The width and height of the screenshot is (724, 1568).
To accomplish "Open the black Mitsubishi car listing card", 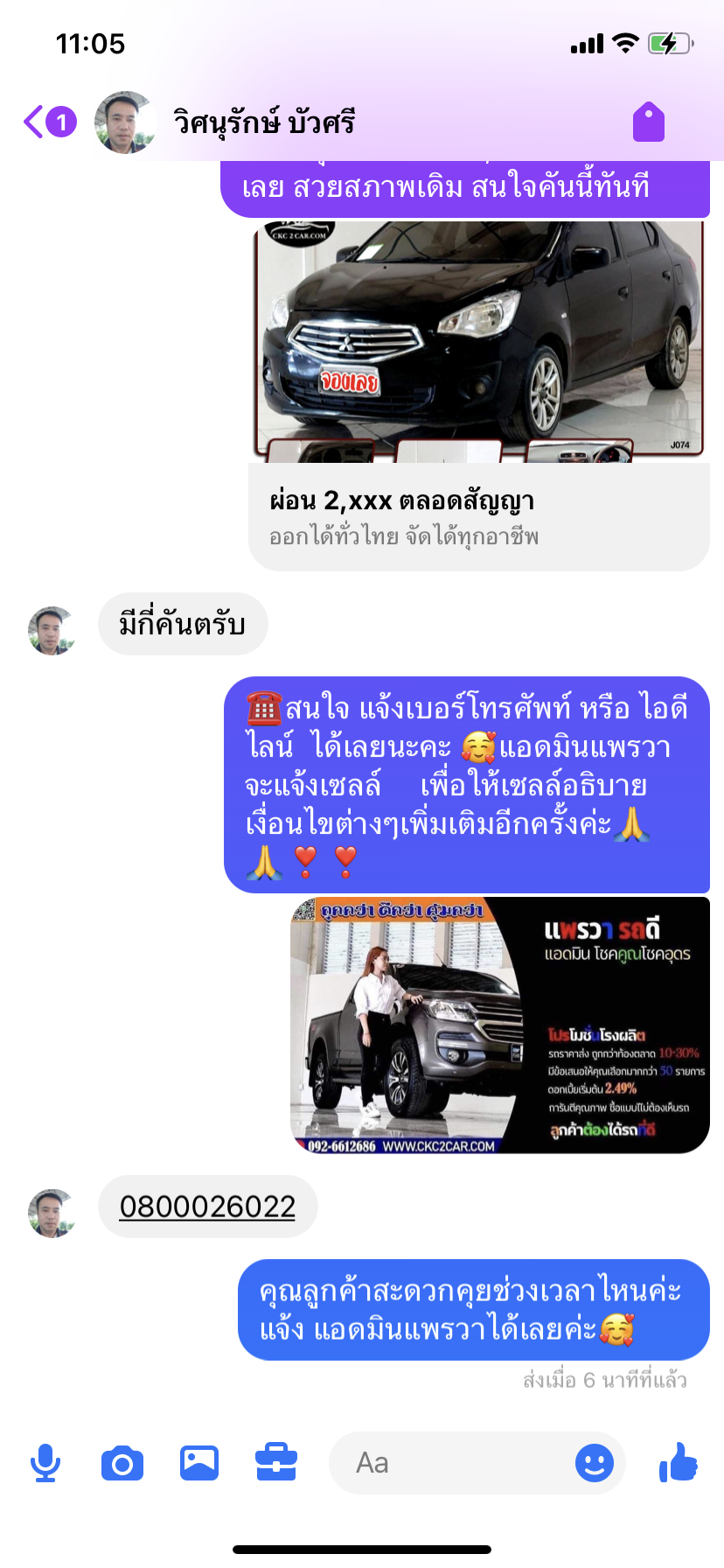I will [x=479, y=395].
